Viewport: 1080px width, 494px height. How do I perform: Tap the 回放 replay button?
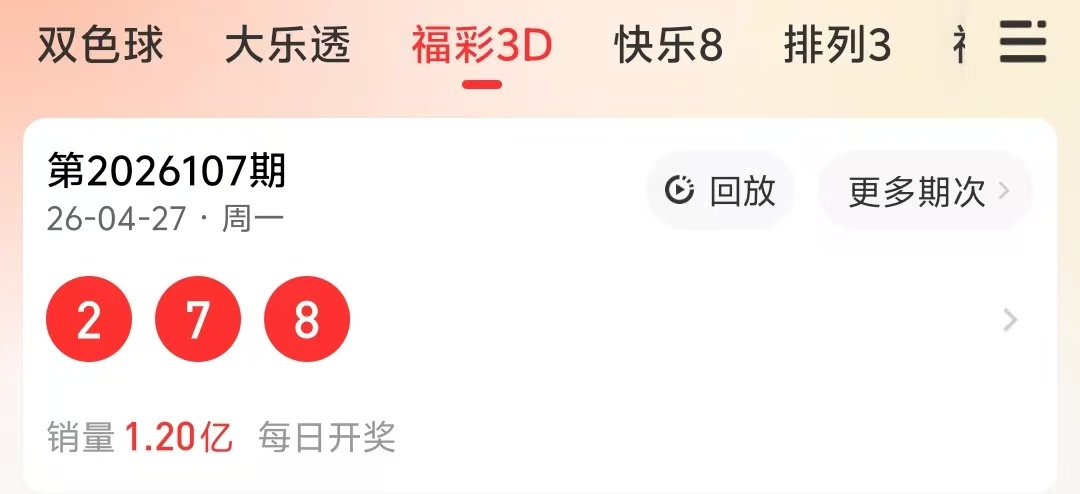720,191
